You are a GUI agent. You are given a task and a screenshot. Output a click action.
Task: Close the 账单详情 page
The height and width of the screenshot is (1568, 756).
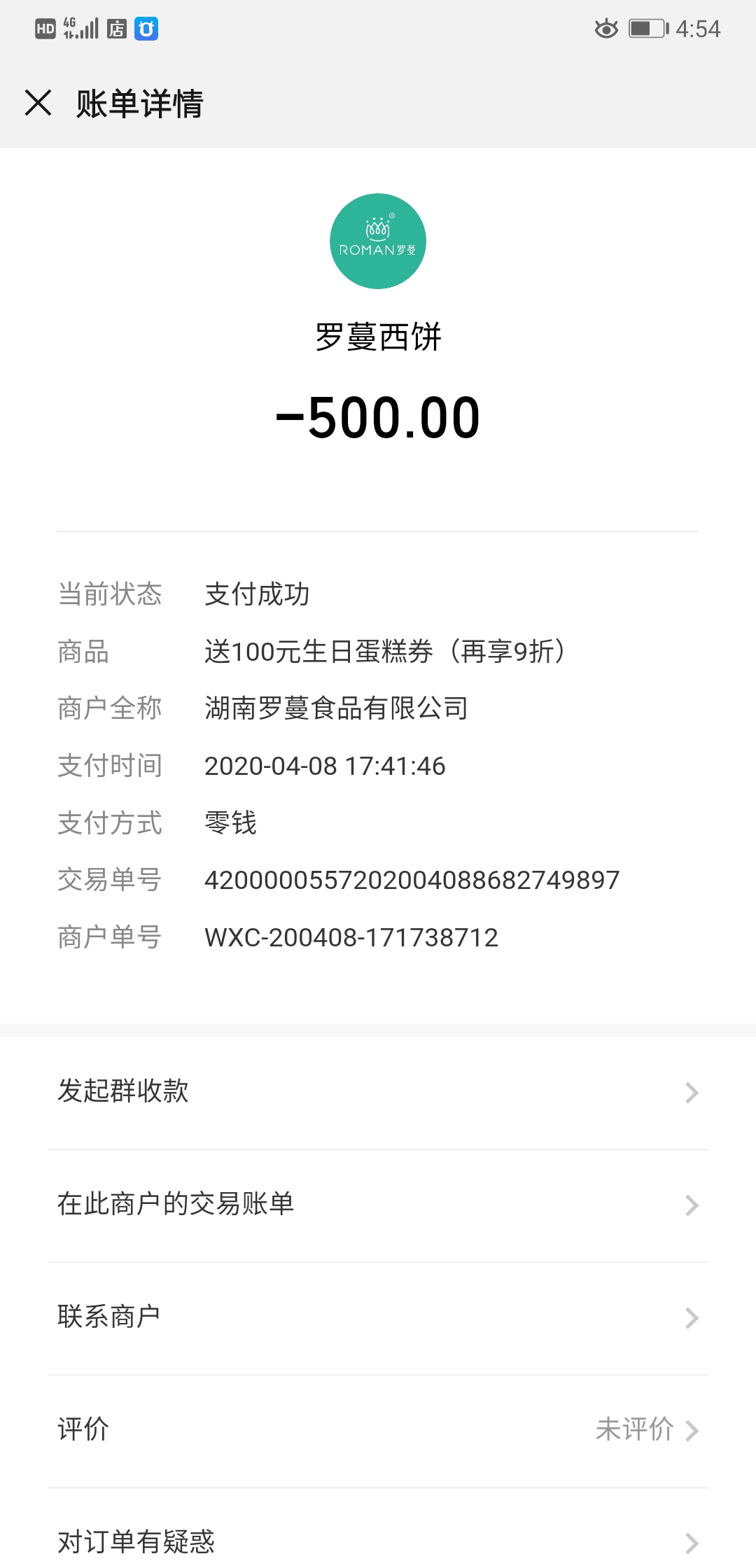[38, 103]
